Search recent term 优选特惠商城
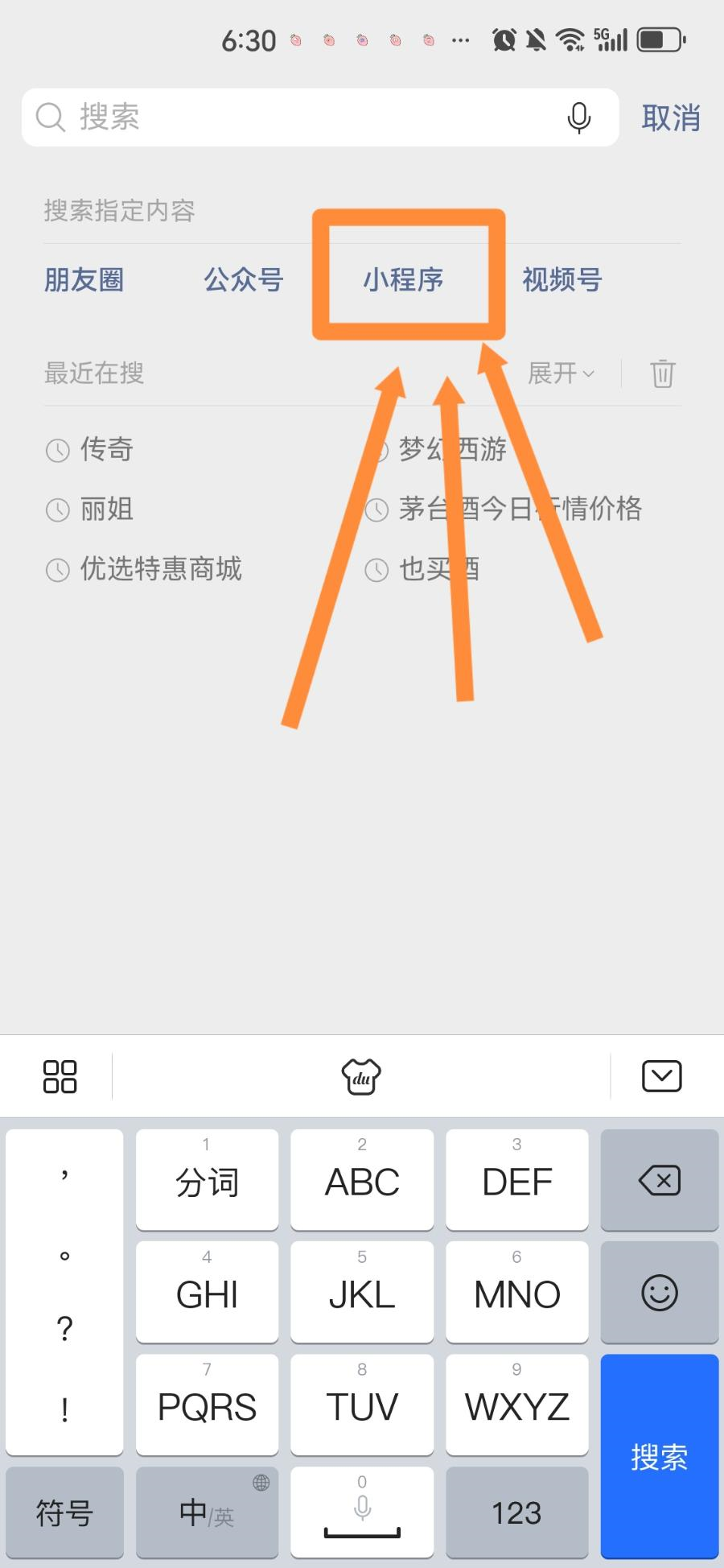Screen dimensions: 724x1568 tap(159, 569)
